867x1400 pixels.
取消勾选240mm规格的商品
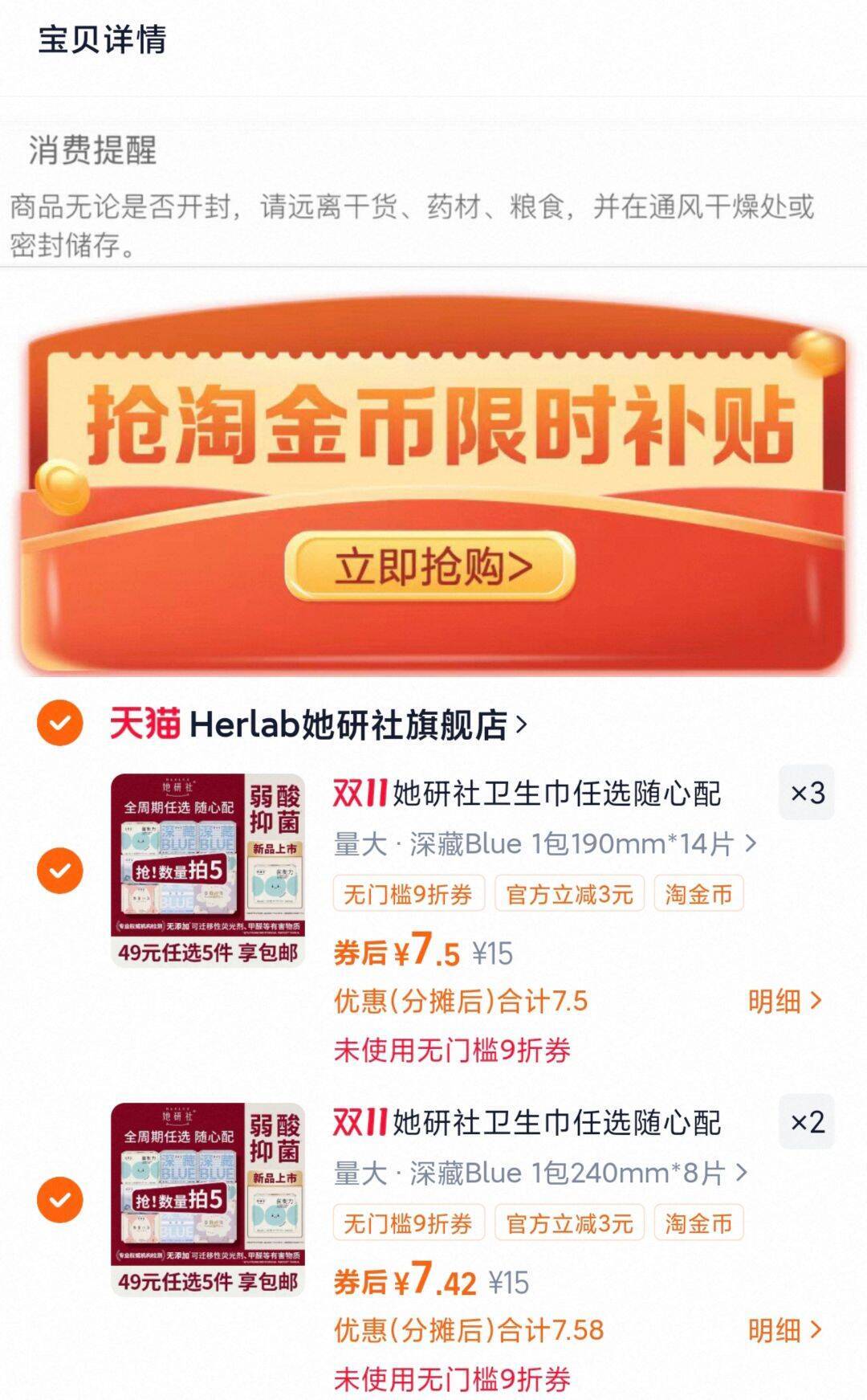pyautogui.click(x=59, y=1198)
